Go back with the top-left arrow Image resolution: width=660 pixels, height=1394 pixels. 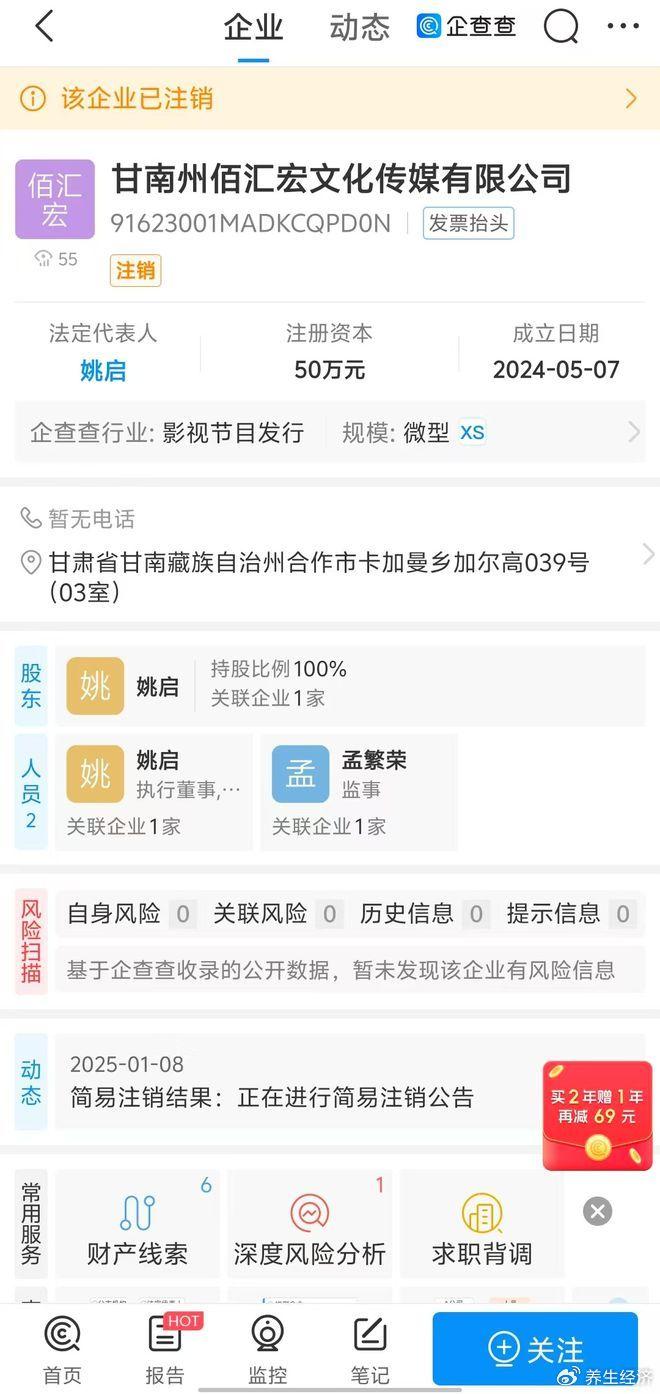tap(44, 27)
